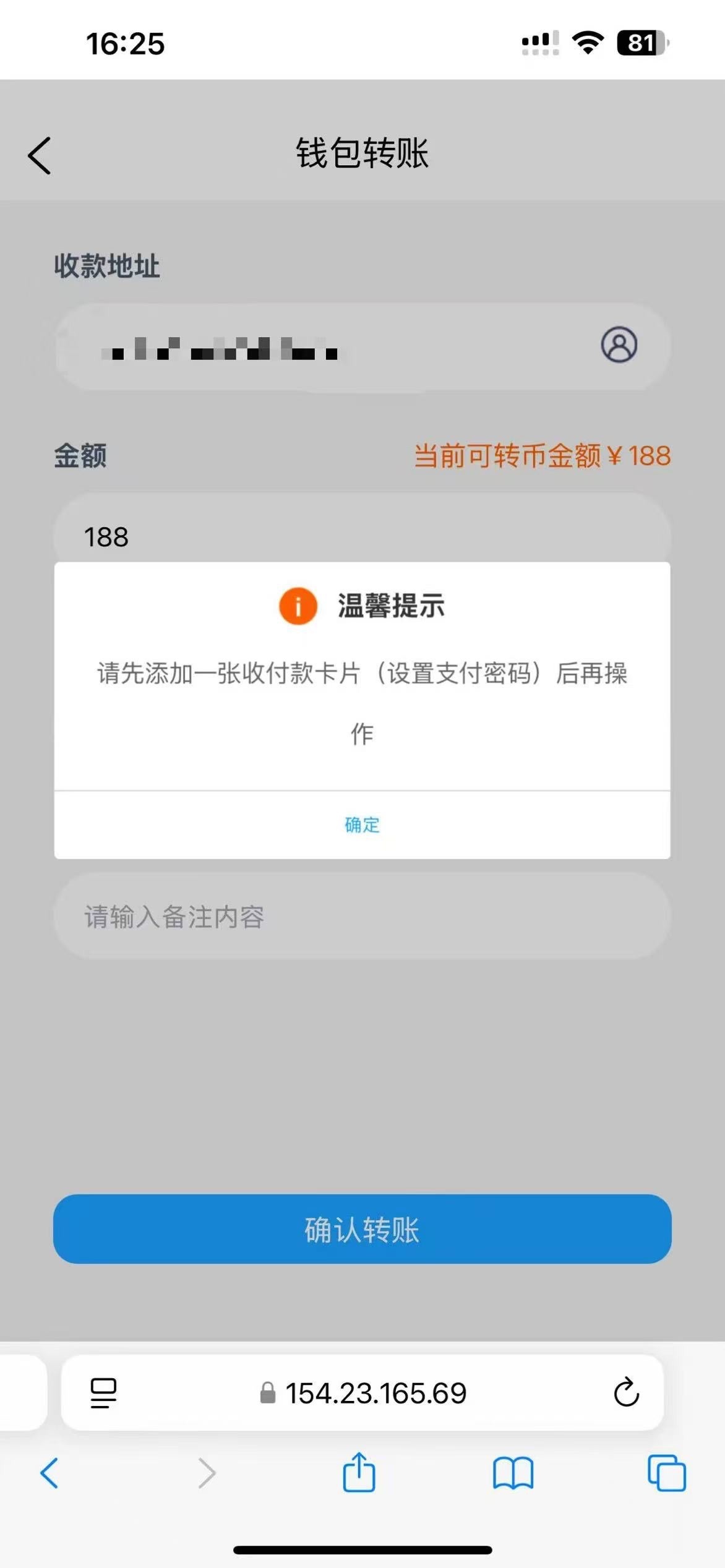Go back from 钱包转账 page
The width and height of the screenshot is (725, 1568).
click(40, 155)
